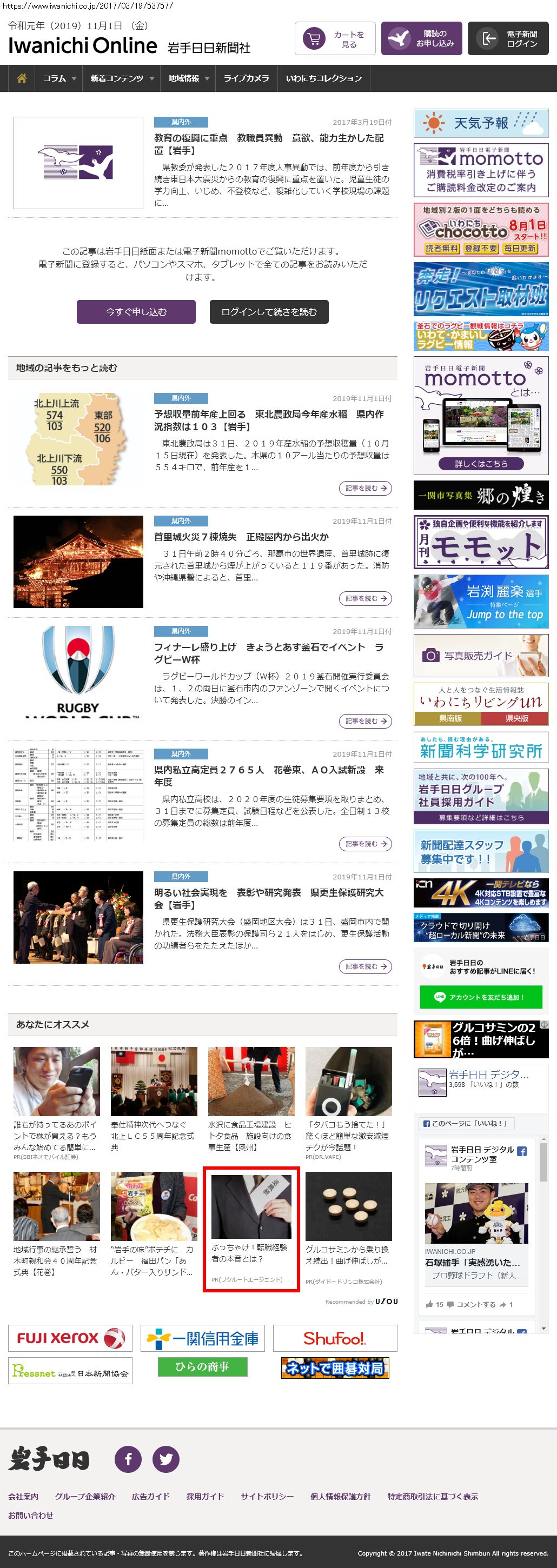The image size is (557, 1568).
Task: Open the home icon in navigation bar
Action: (x=22, y=78)
